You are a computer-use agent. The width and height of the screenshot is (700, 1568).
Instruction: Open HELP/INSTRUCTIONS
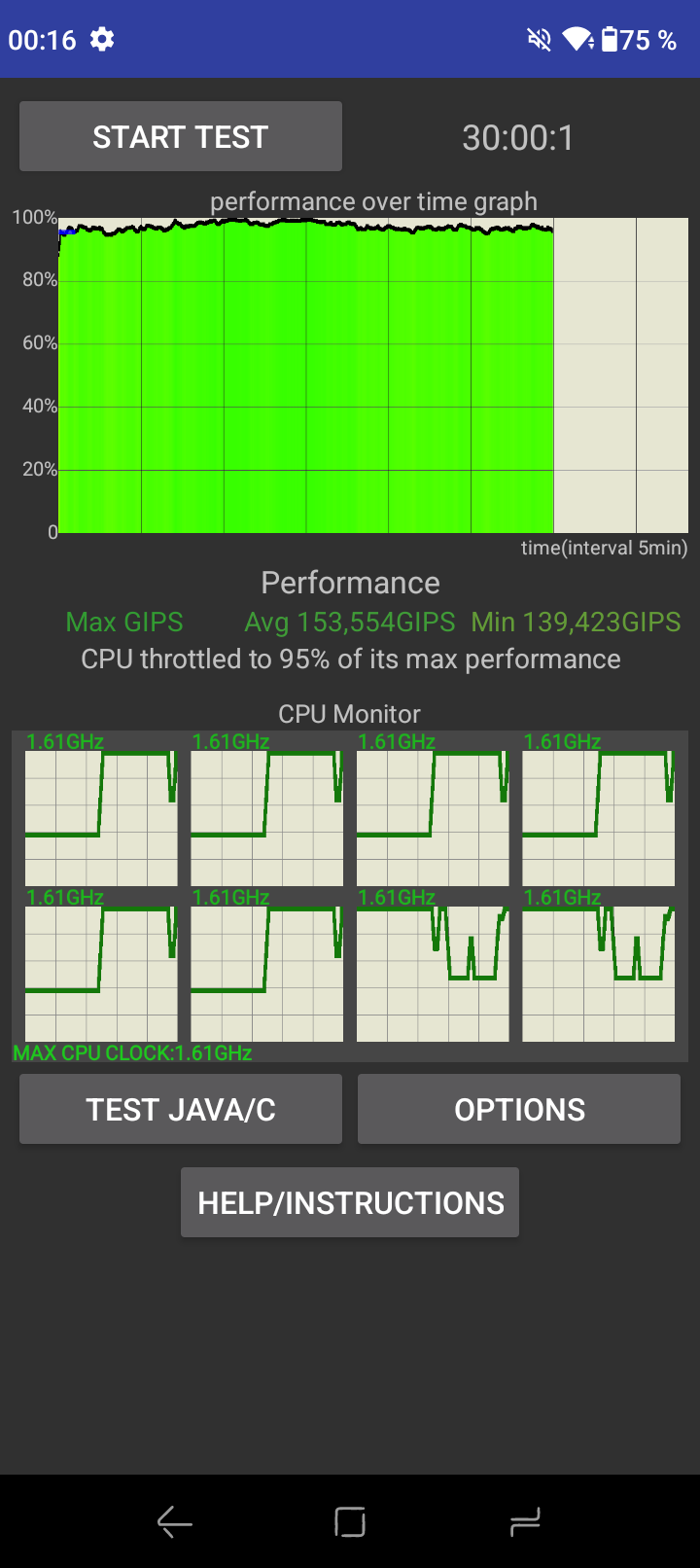[x=350, y=1202]
